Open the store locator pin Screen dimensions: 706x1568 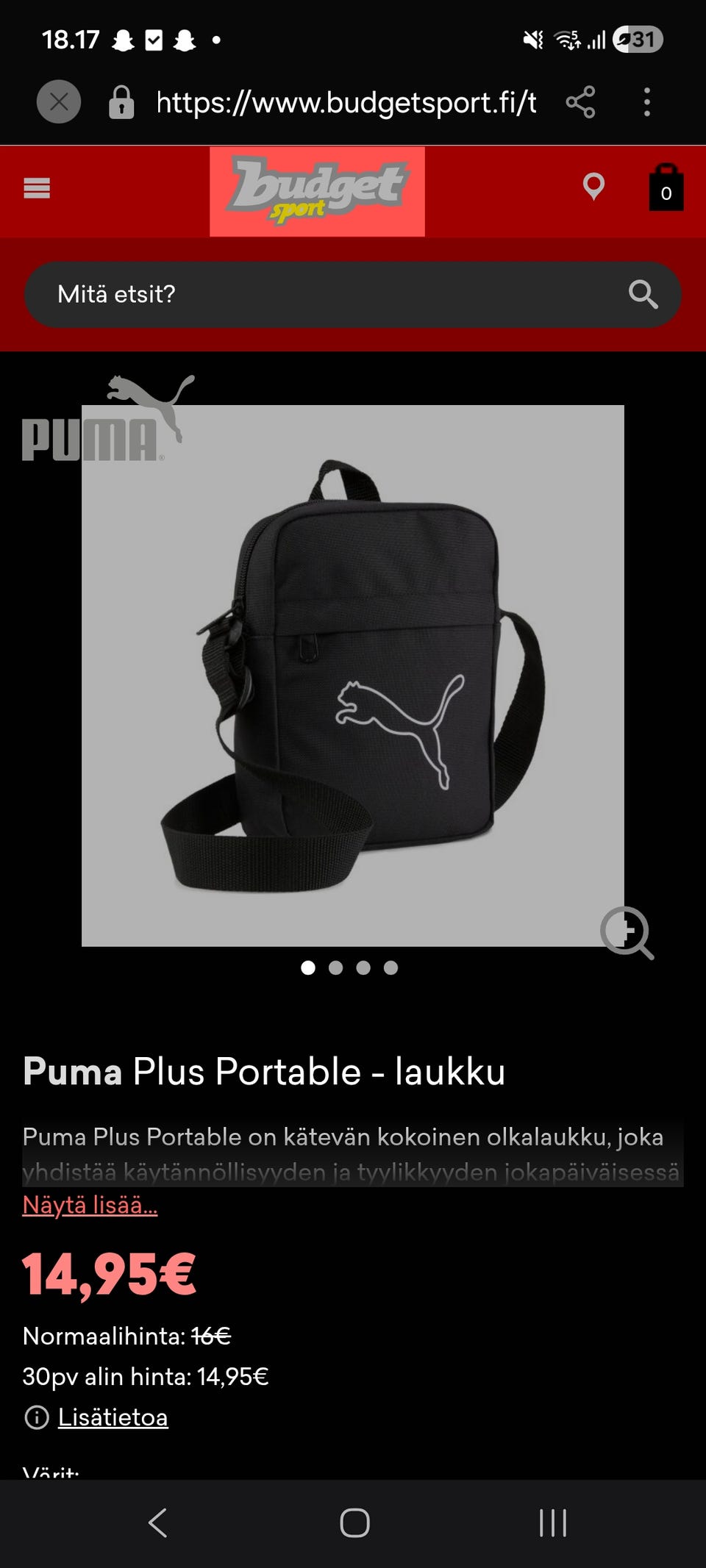tap(593, 187)
